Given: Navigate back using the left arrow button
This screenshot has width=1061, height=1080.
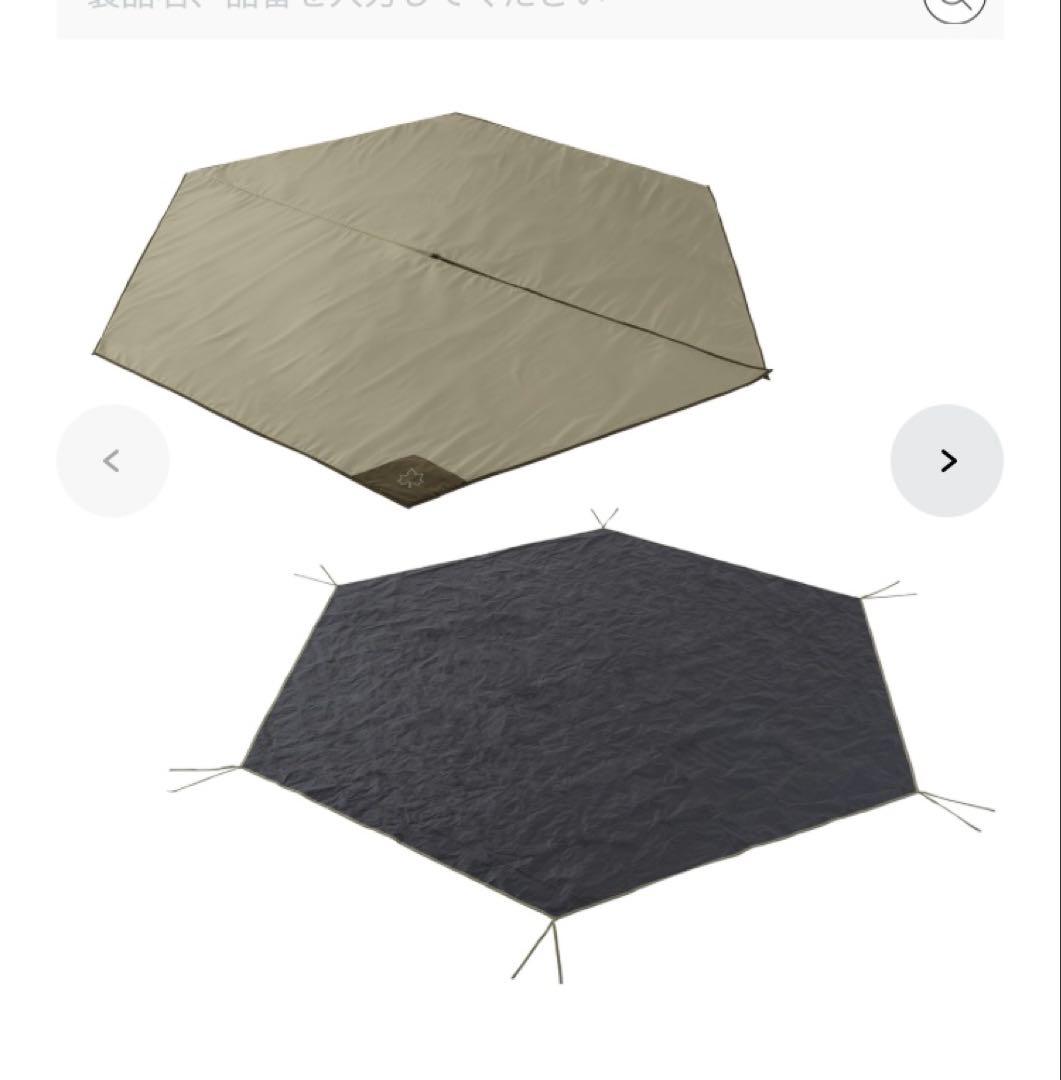Looking at the screenshot, I should tap(113, 460).
